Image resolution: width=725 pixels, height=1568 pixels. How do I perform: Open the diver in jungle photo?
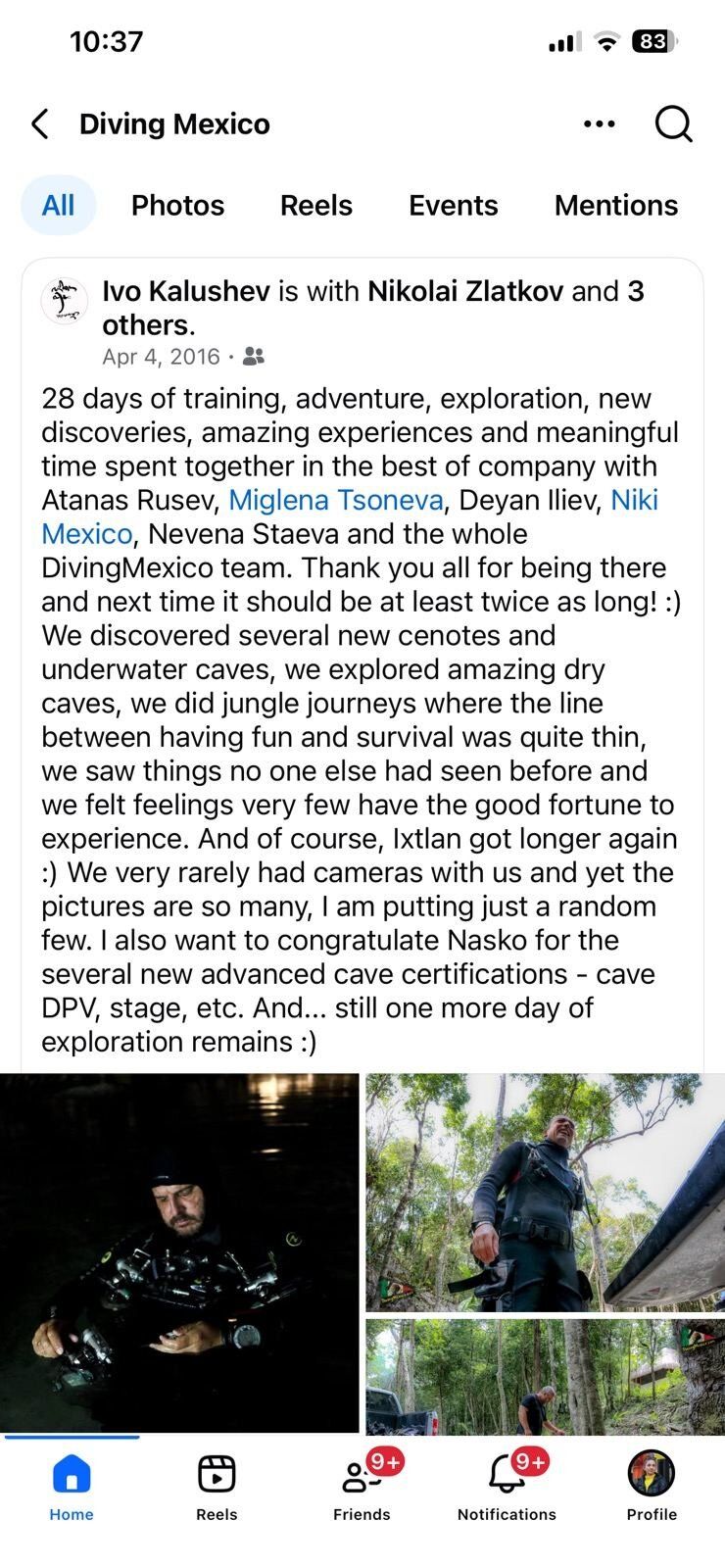[x=545, y=1192]
